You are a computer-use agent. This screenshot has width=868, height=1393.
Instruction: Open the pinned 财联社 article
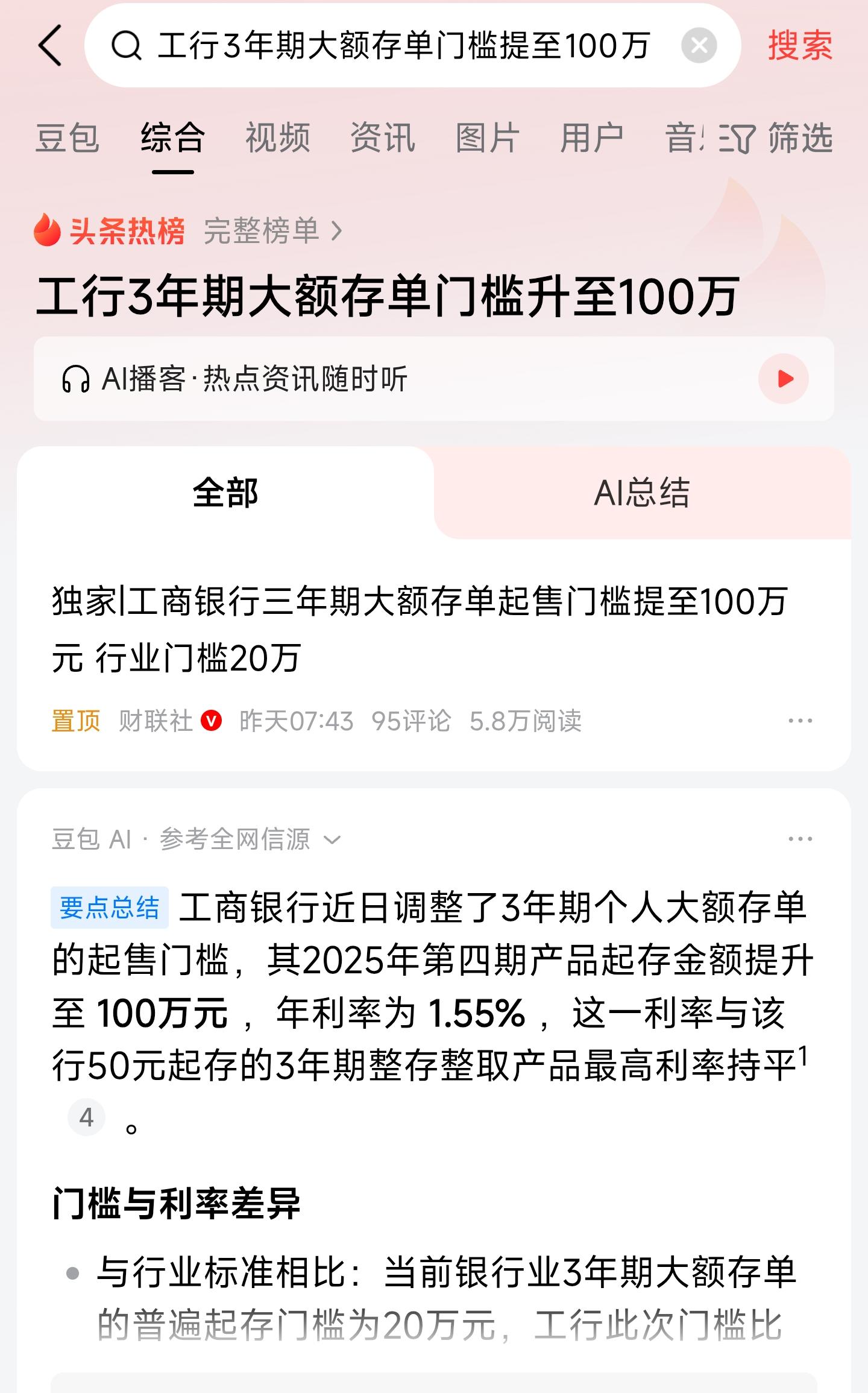(420, 629)
